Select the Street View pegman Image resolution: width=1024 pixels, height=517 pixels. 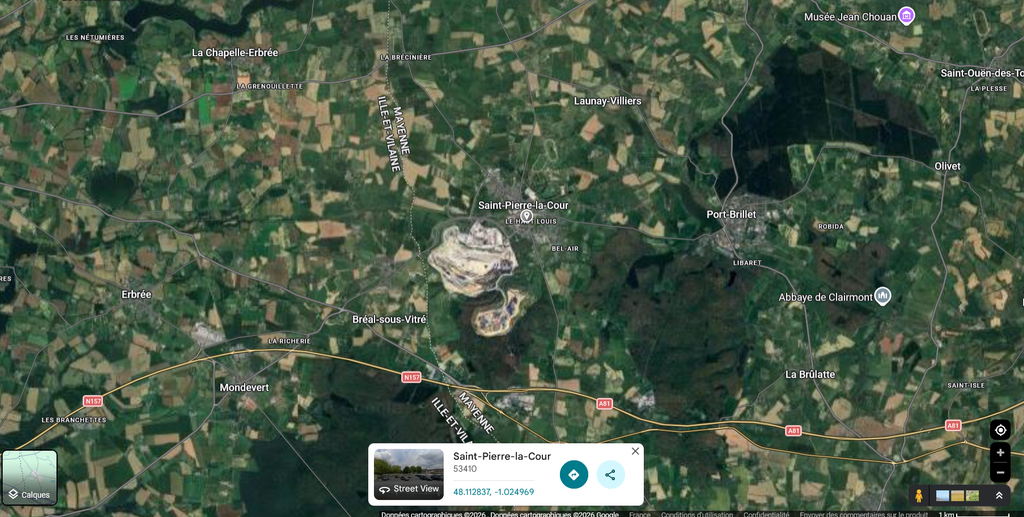919,495
